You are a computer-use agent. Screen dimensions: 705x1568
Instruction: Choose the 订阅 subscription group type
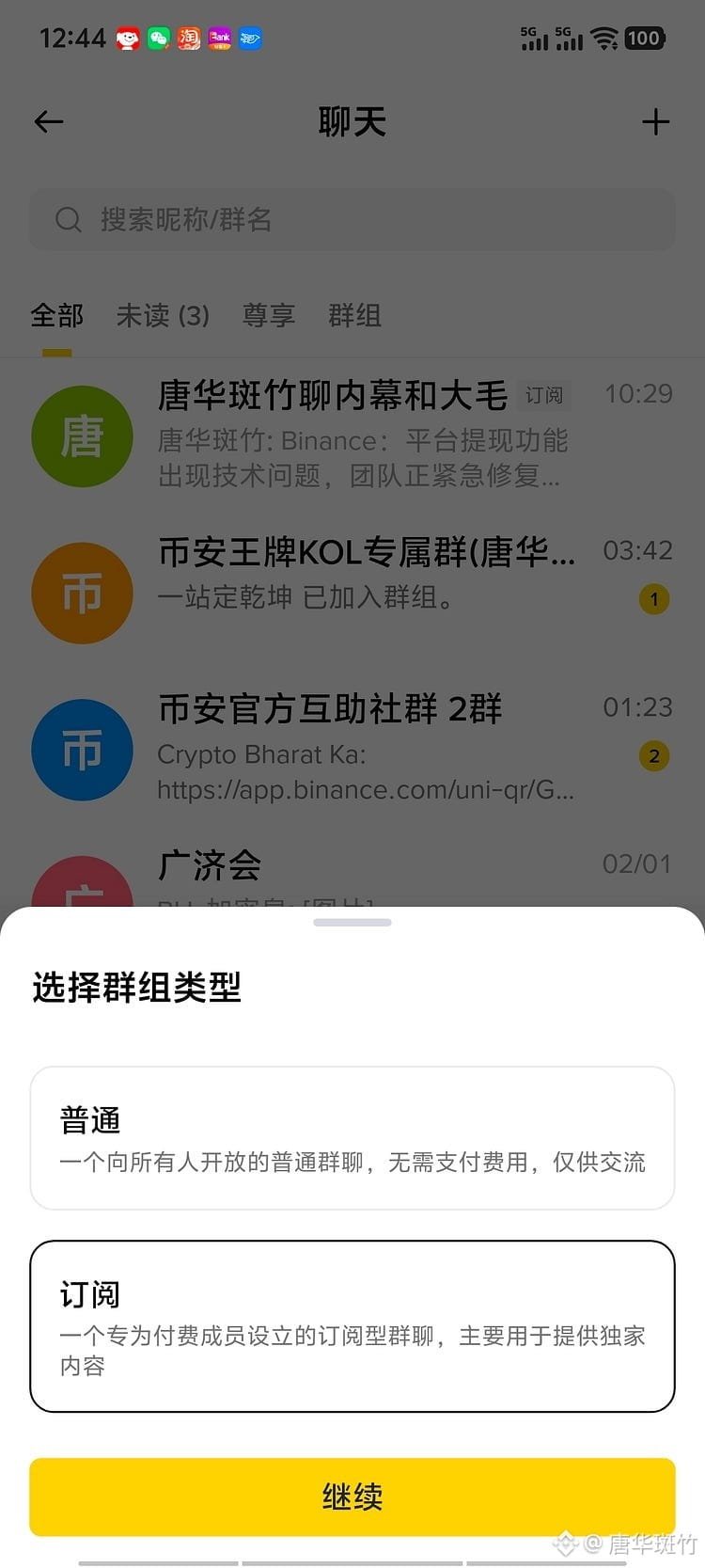coord(352,1326)
